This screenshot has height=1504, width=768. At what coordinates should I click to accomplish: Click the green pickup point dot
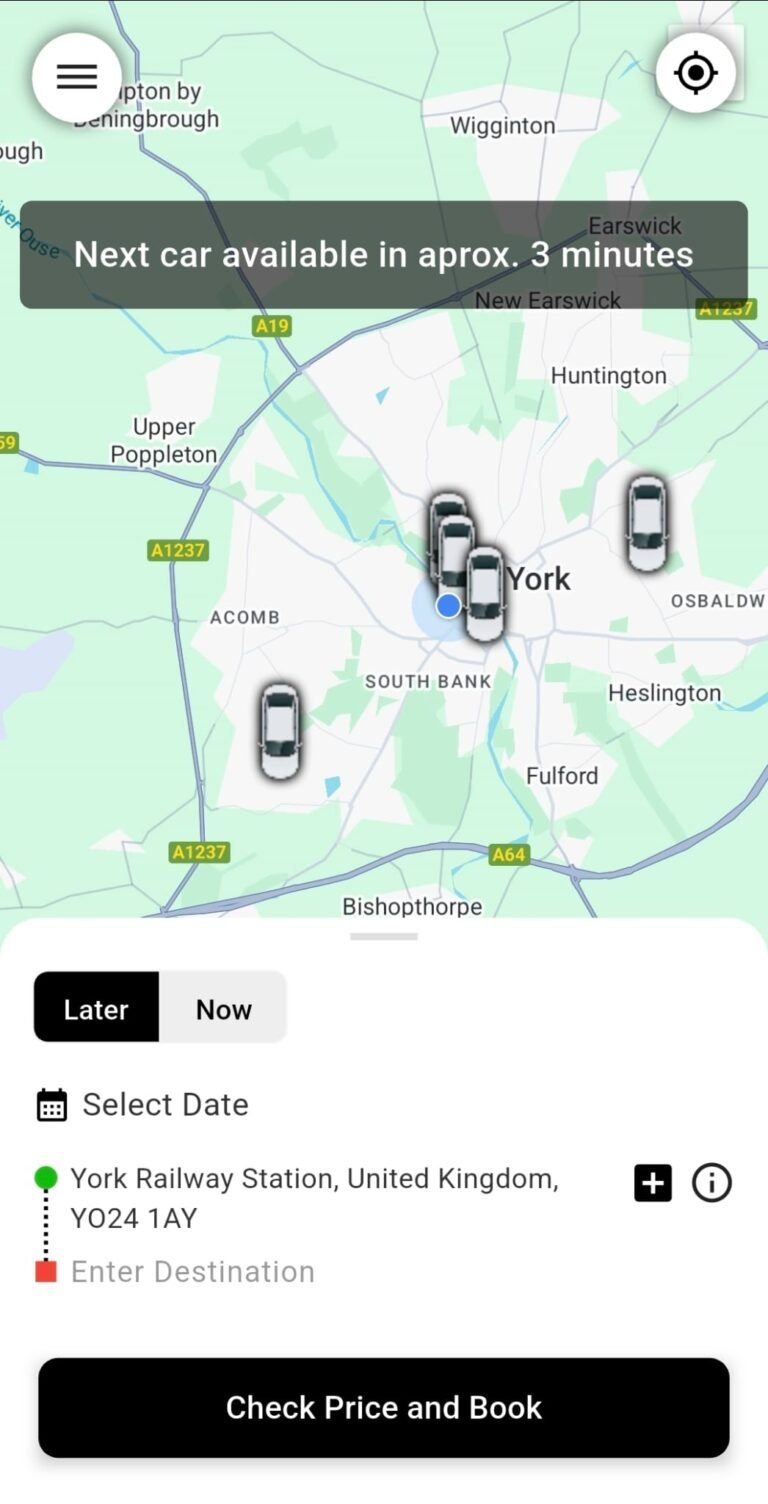tap(47, 1177)
